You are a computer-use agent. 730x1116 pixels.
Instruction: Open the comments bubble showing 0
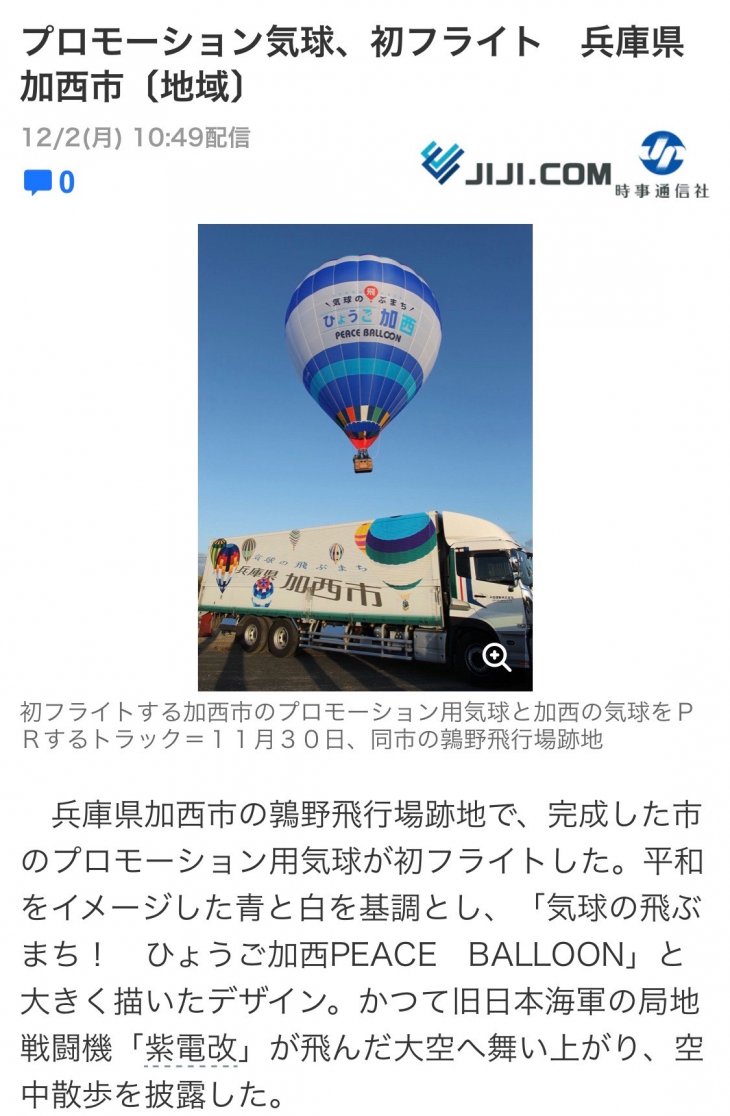(x=48, y=182)
